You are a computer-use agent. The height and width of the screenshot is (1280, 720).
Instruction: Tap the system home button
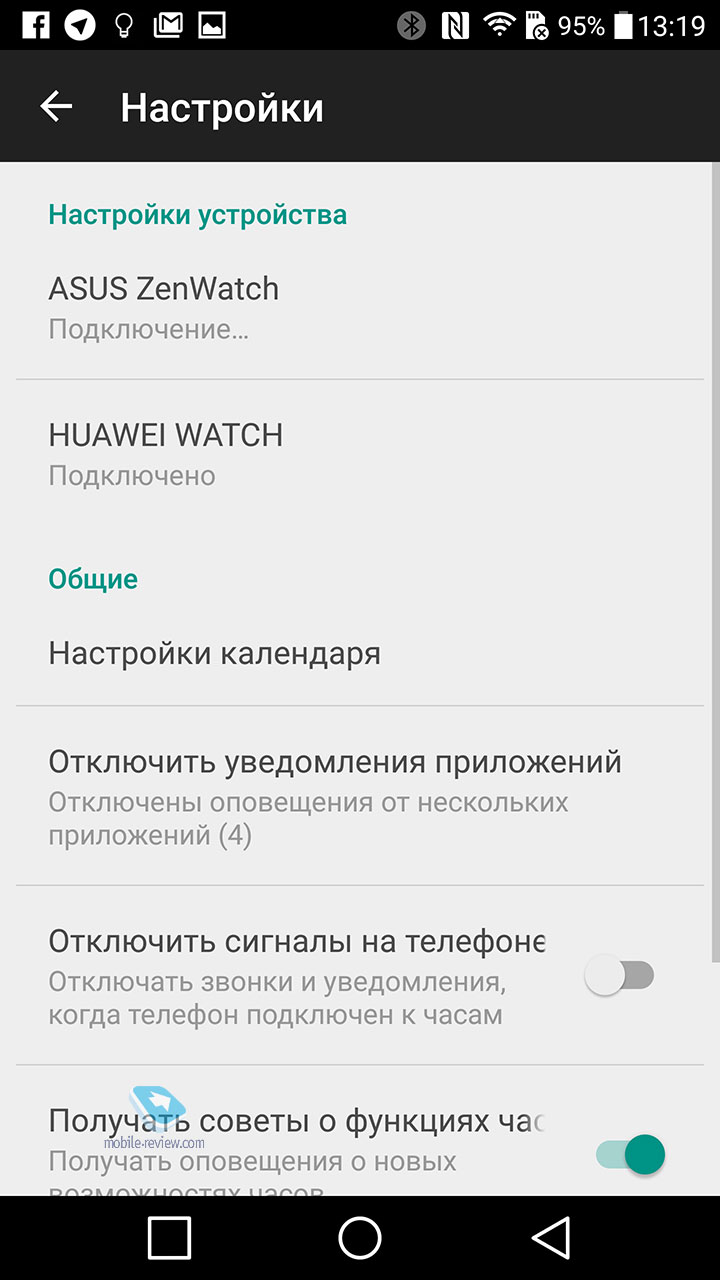click(x=360, y=1238)
